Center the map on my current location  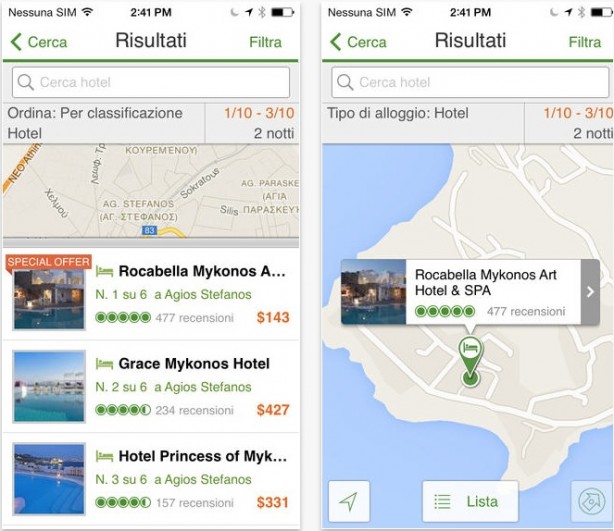point(349,501)
